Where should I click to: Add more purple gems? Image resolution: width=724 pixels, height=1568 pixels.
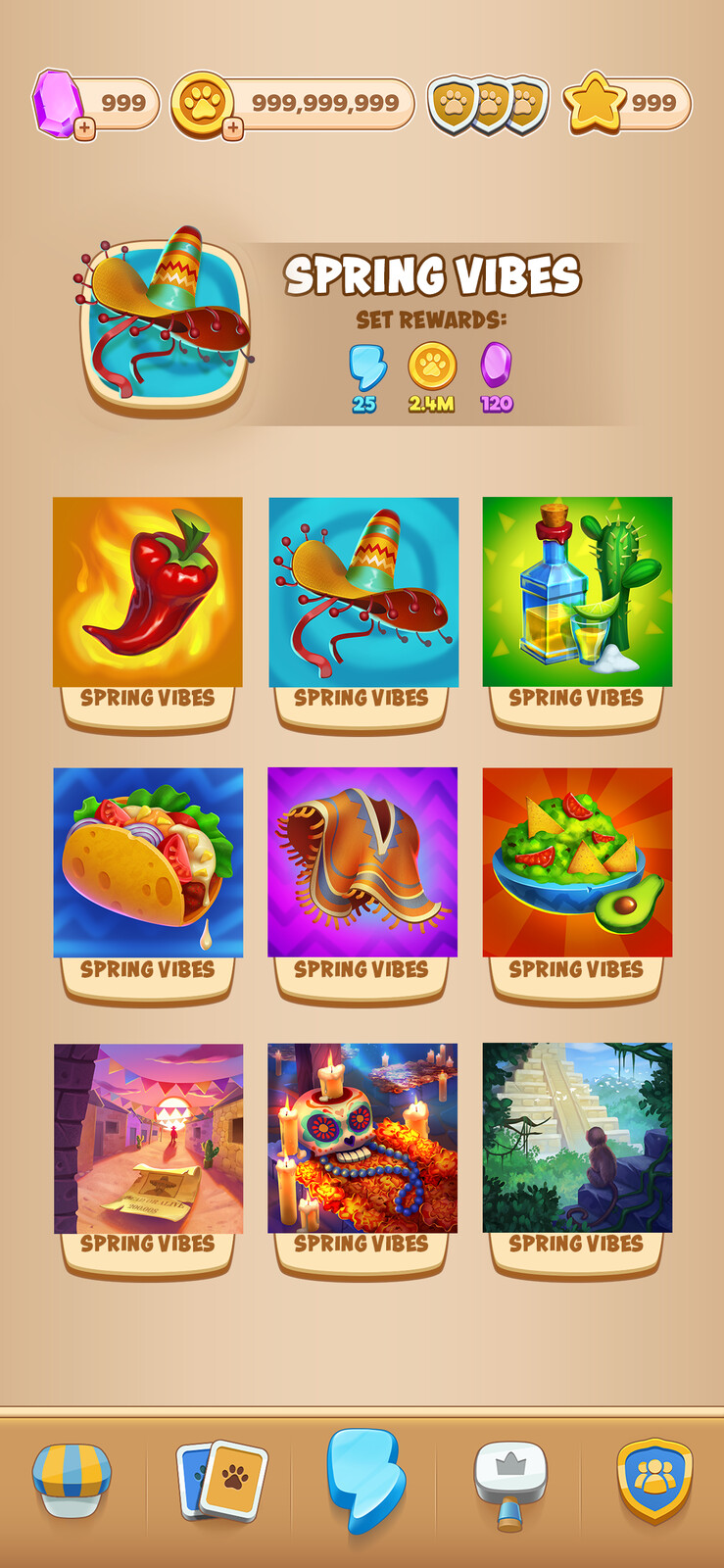tap(85, 128)
